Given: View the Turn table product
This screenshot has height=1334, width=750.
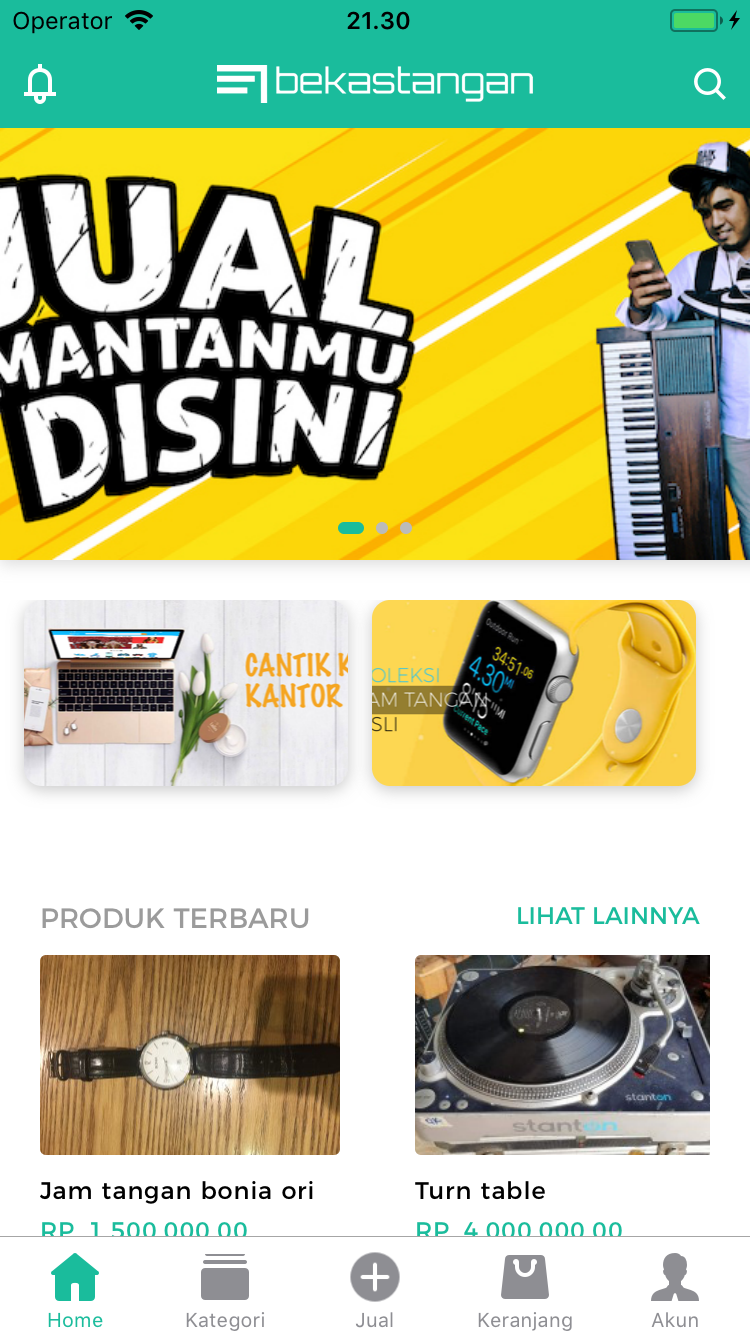Looking at the screenshot, I should point(562,1055).
